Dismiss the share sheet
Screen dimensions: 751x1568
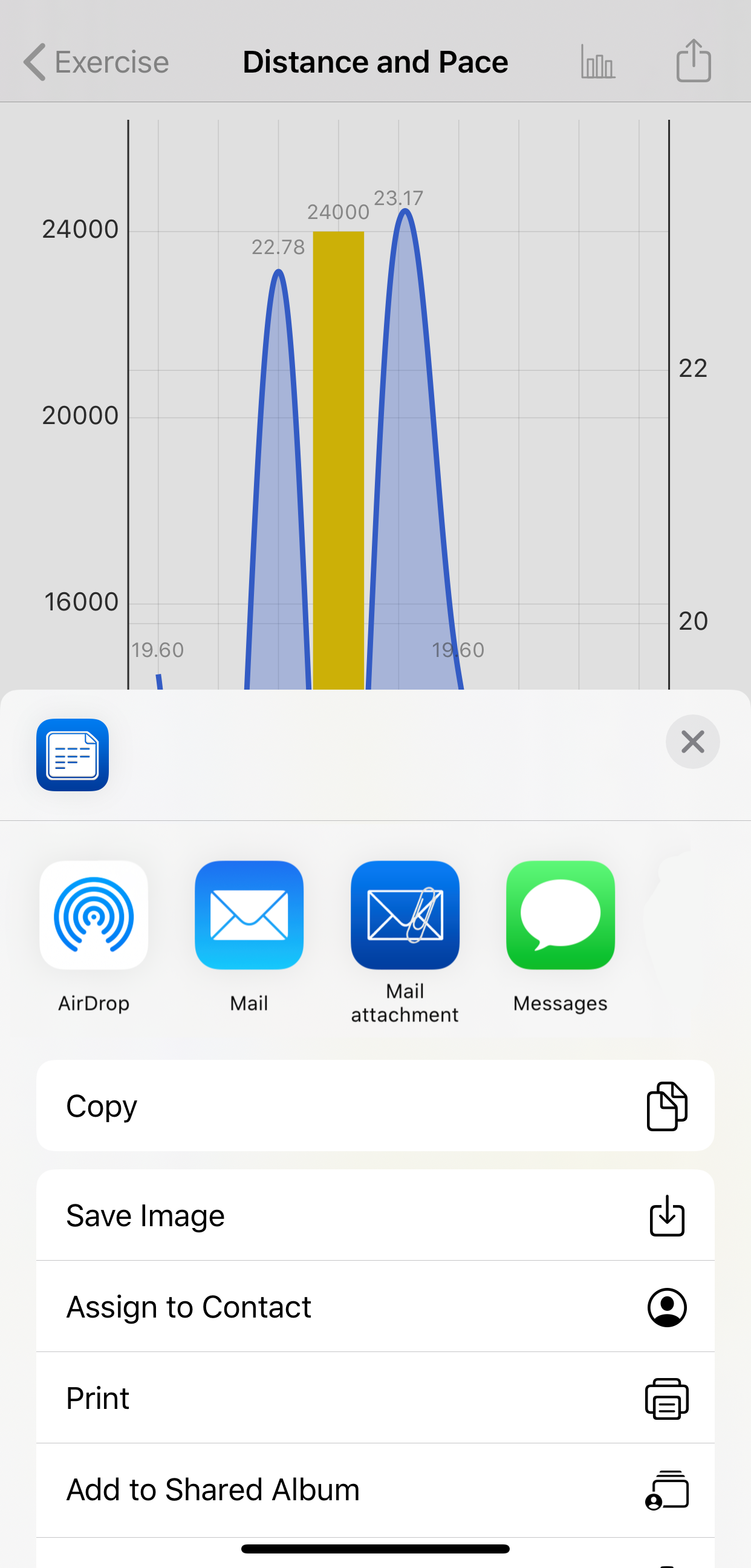pos(692,742)
